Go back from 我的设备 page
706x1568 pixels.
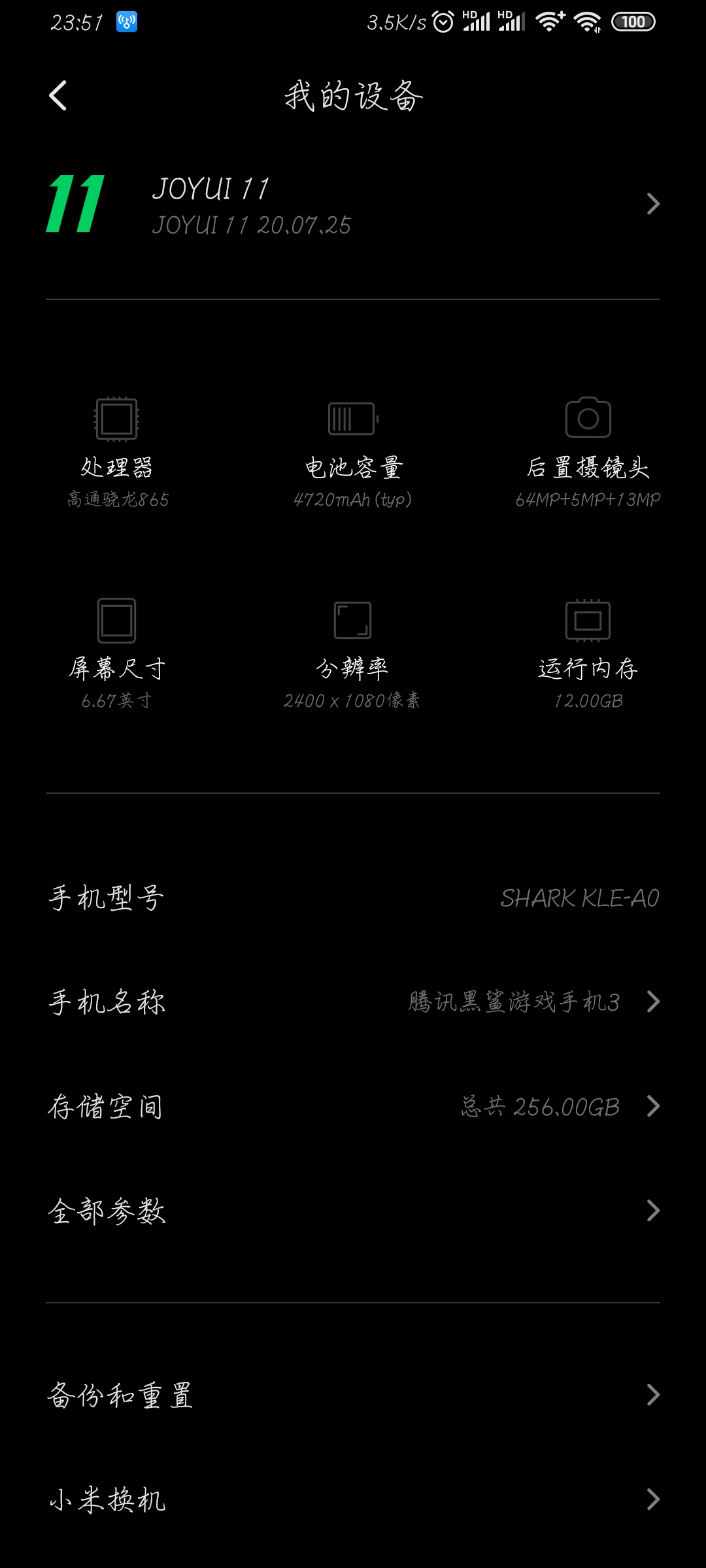pos(58,96)
